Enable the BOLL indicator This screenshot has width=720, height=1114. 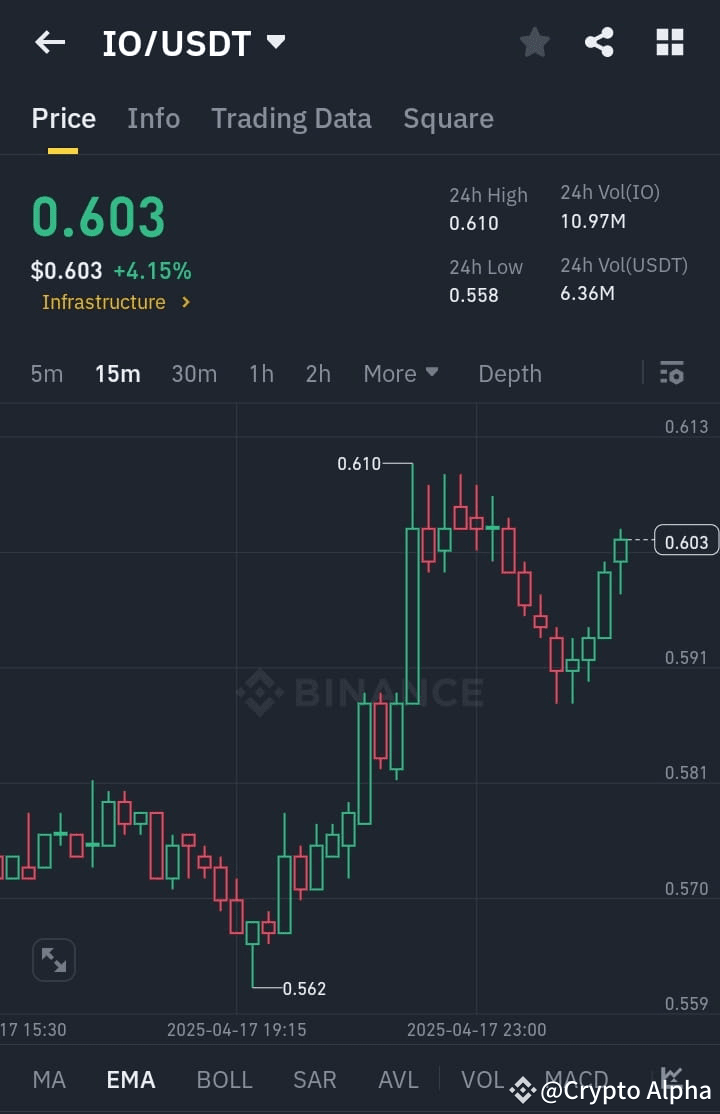click(x=224, y=1080)
